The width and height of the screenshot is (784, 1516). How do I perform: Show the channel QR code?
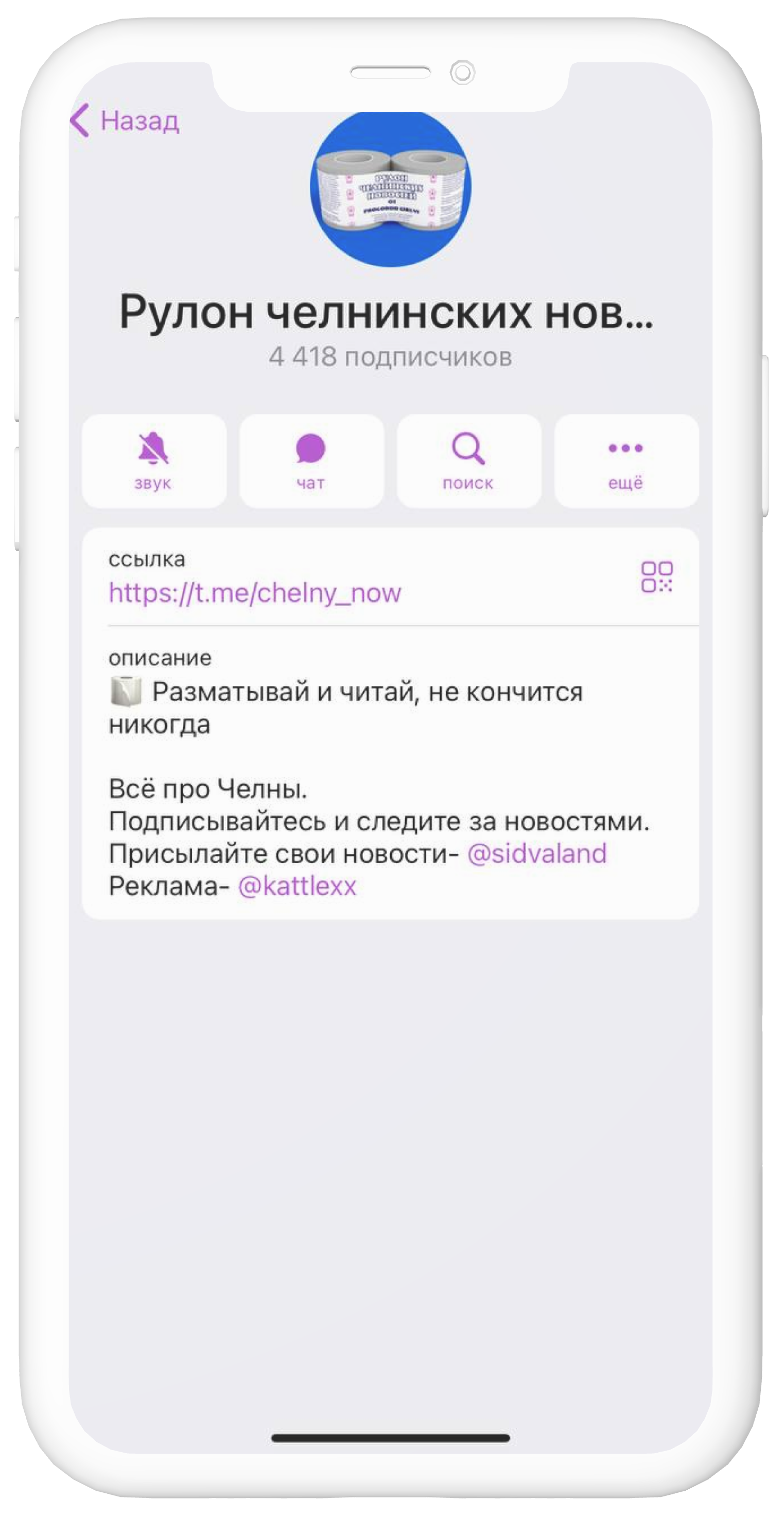[x=656, y=577]
